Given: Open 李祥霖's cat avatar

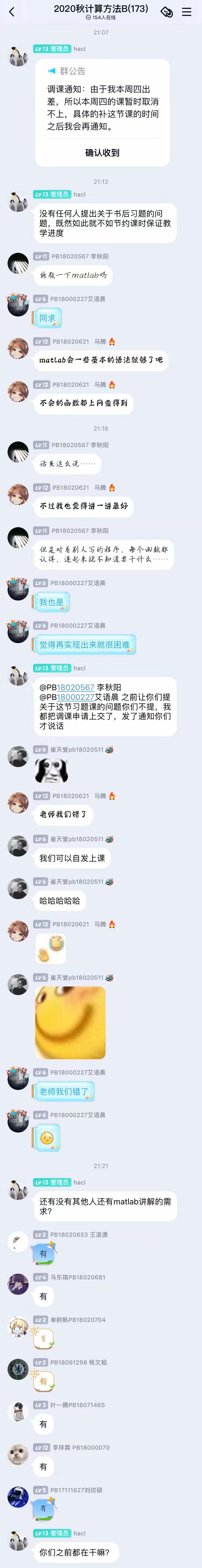Looking at the screenshot, I should pos(18,1455).
